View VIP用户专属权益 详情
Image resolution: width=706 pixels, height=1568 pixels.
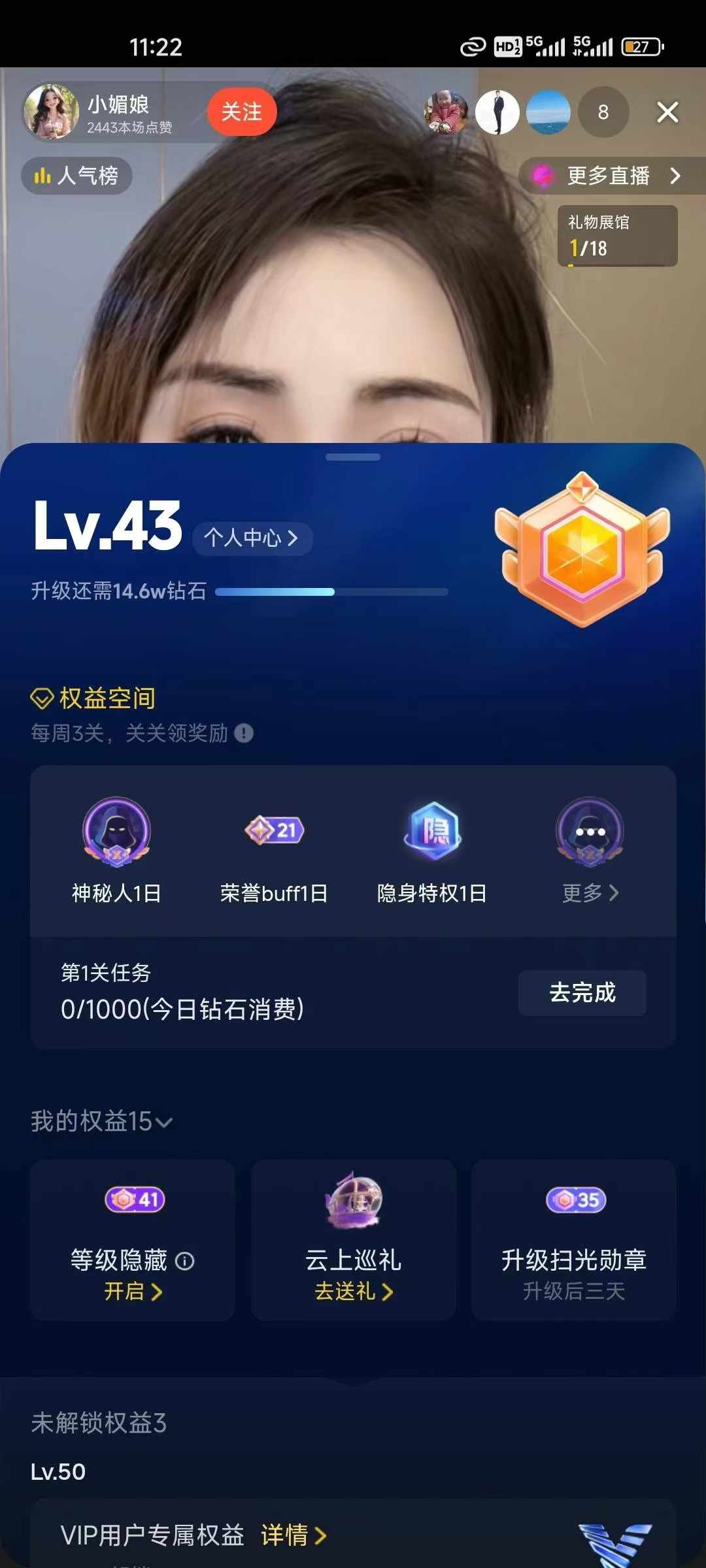click(294, 1535)
